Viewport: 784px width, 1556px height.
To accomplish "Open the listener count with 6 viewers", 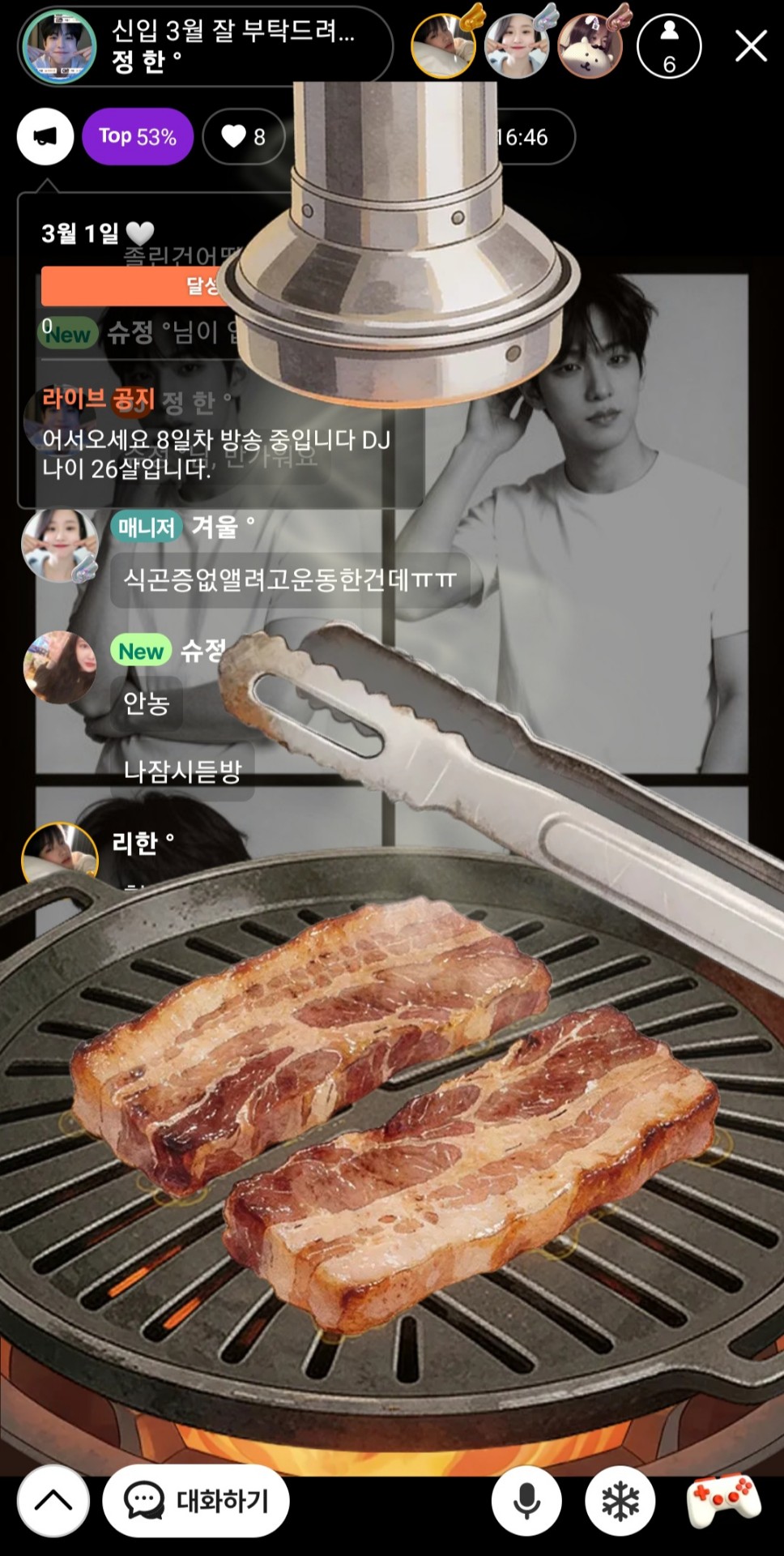I will click(x=669, y=46).
